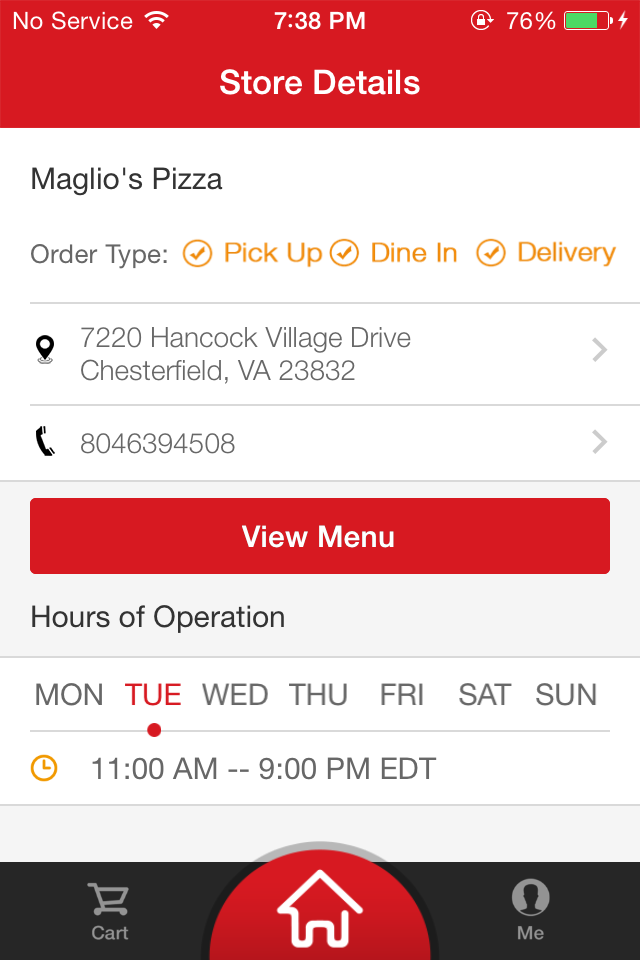640x960 pixels.
Task: Switch to WED hours
Action: 235,695
